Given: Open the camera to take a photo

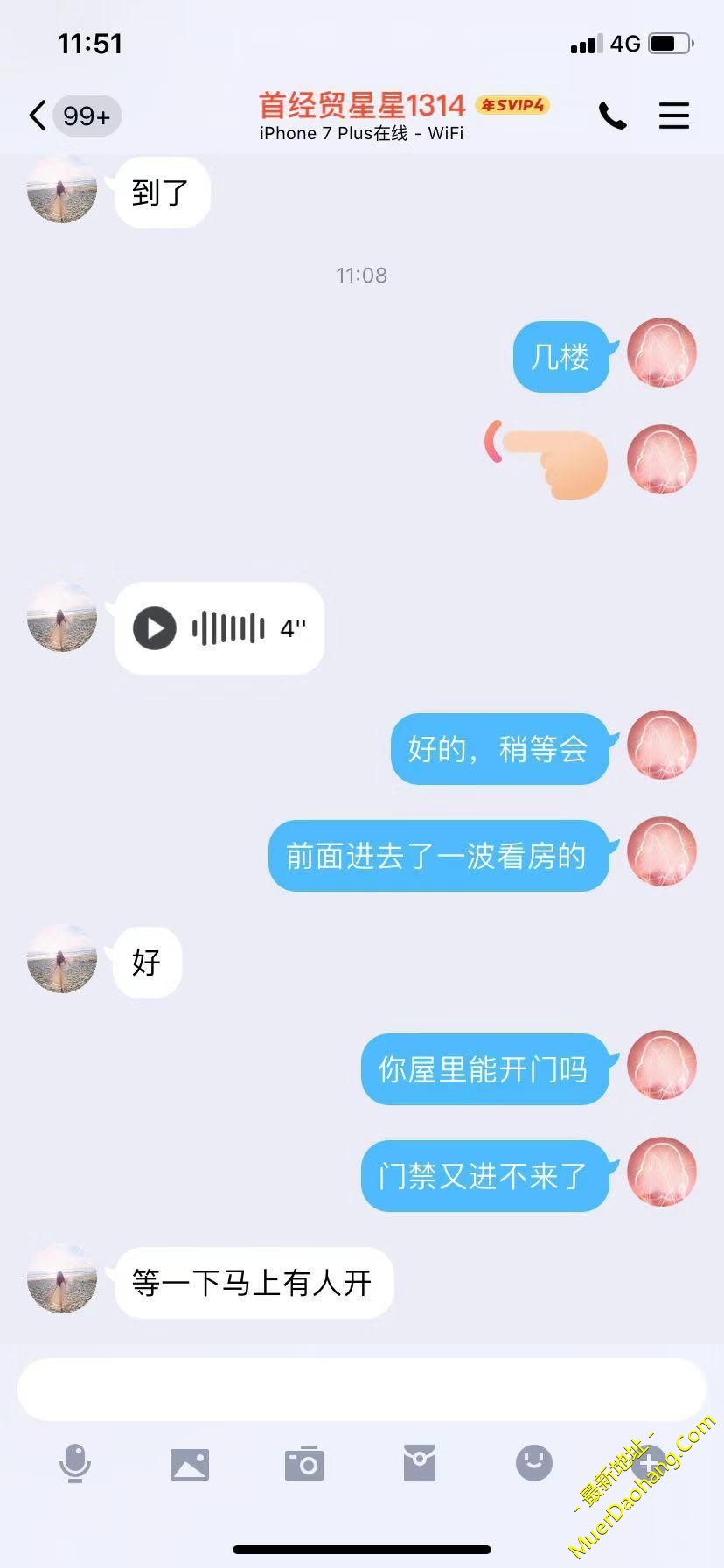Looking at the screenshot, I should 304,1463.
